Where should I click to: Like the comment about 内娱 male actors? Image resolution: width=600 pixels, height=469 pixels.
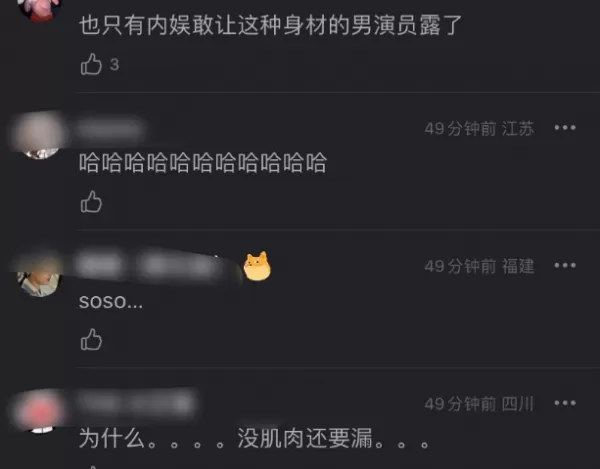pyautogui.click(x=91, y=64)
